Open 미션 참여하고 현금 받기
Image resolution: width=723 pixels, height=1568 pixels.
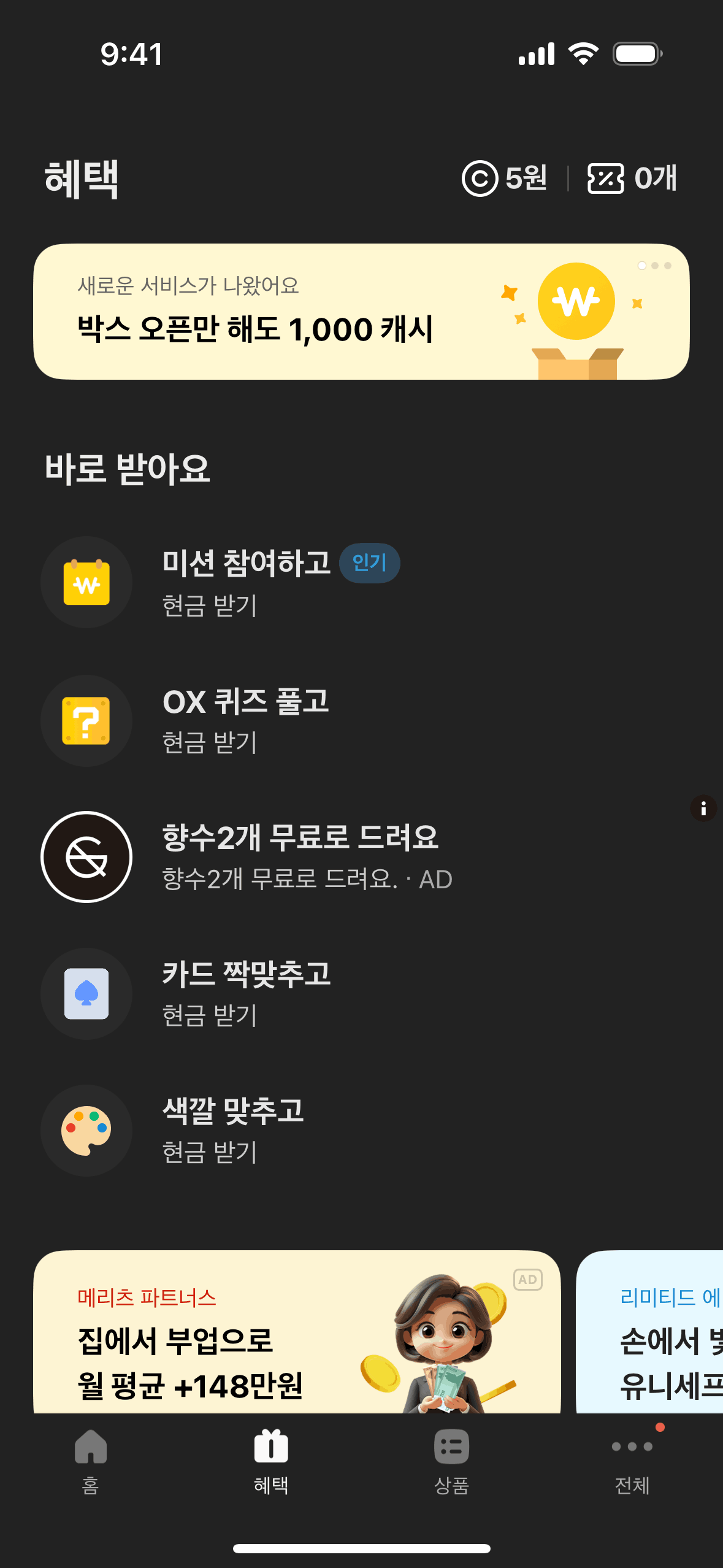click(245, 582)
